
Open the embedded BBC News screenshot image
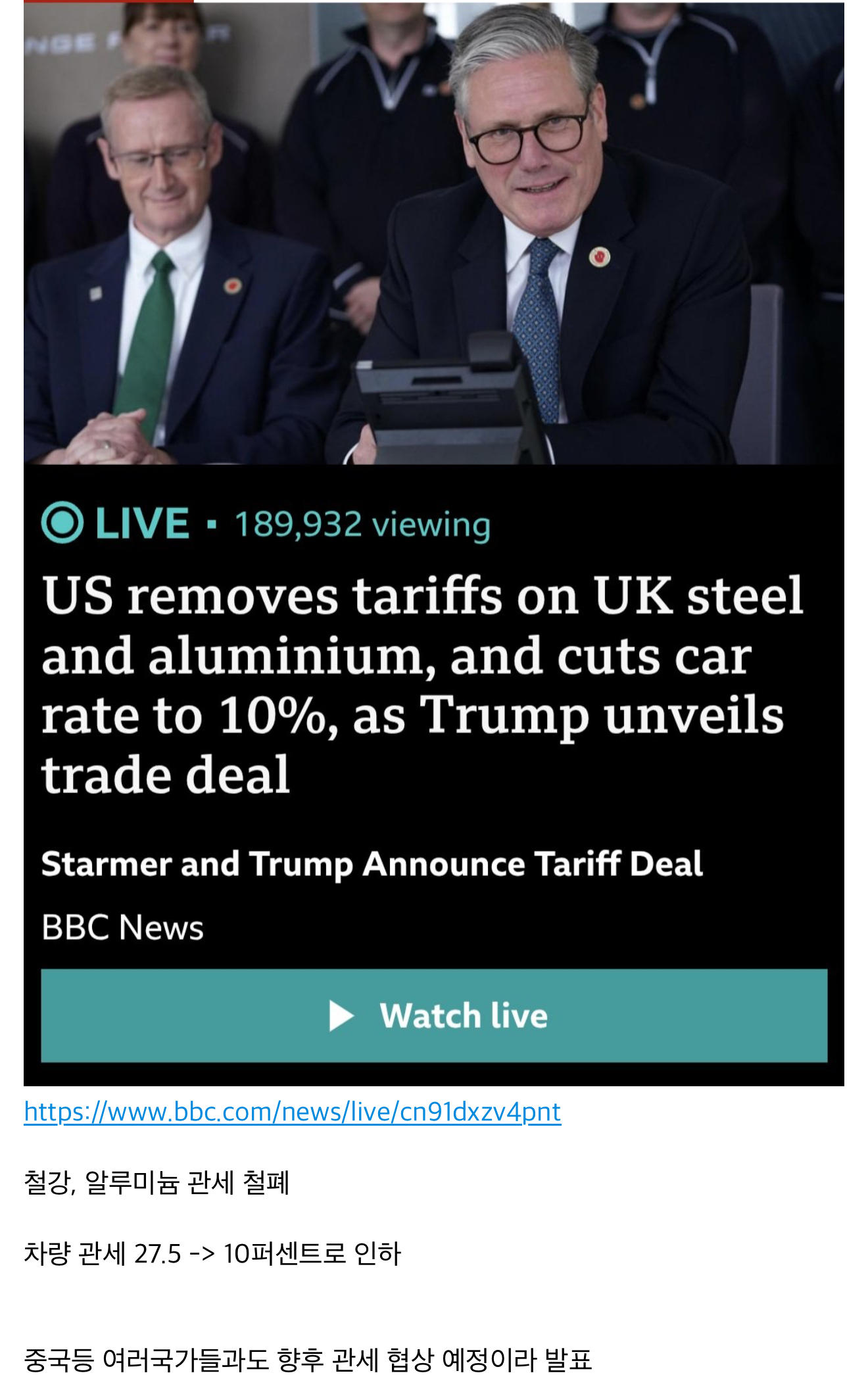434,544
